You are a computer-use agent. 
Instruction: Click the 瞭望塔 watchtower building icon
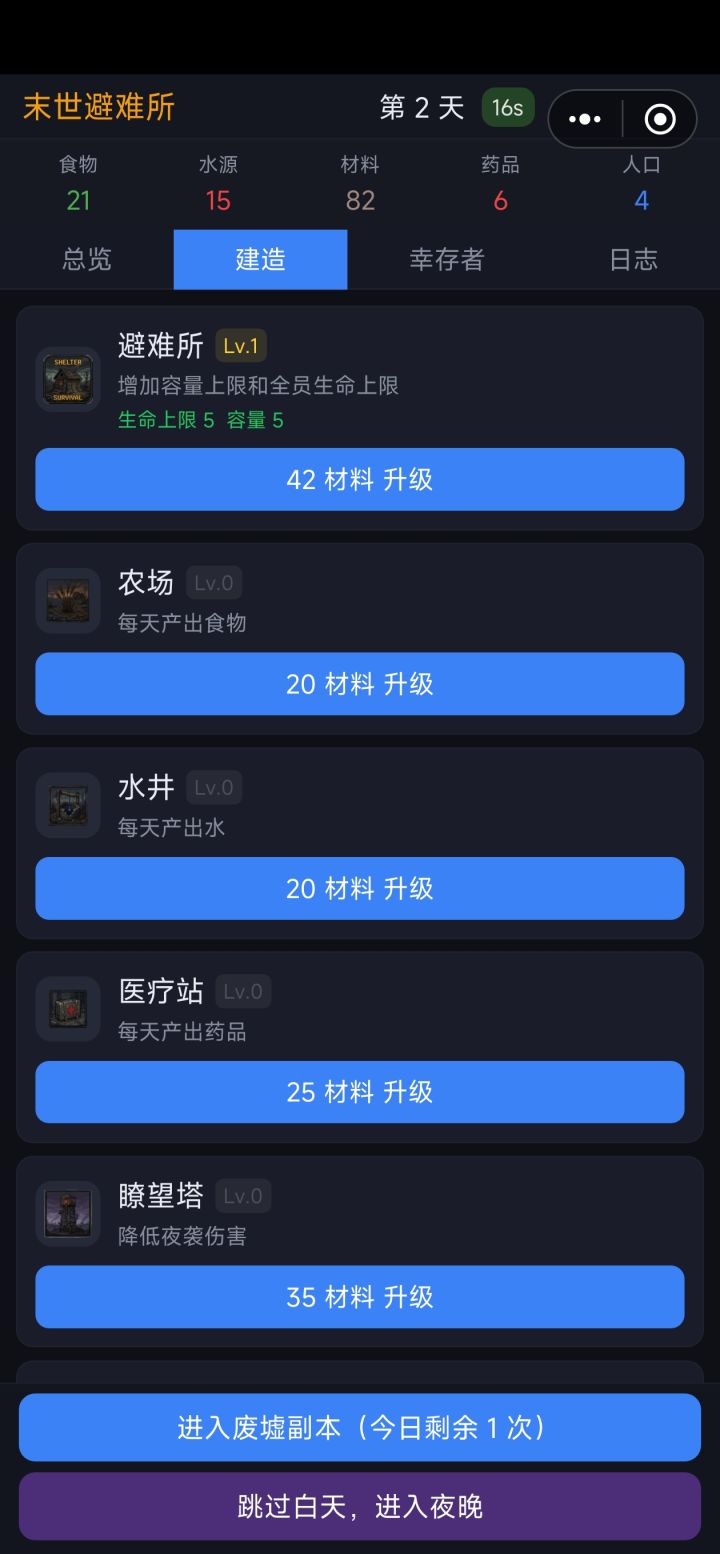[x=67, y=1213]
